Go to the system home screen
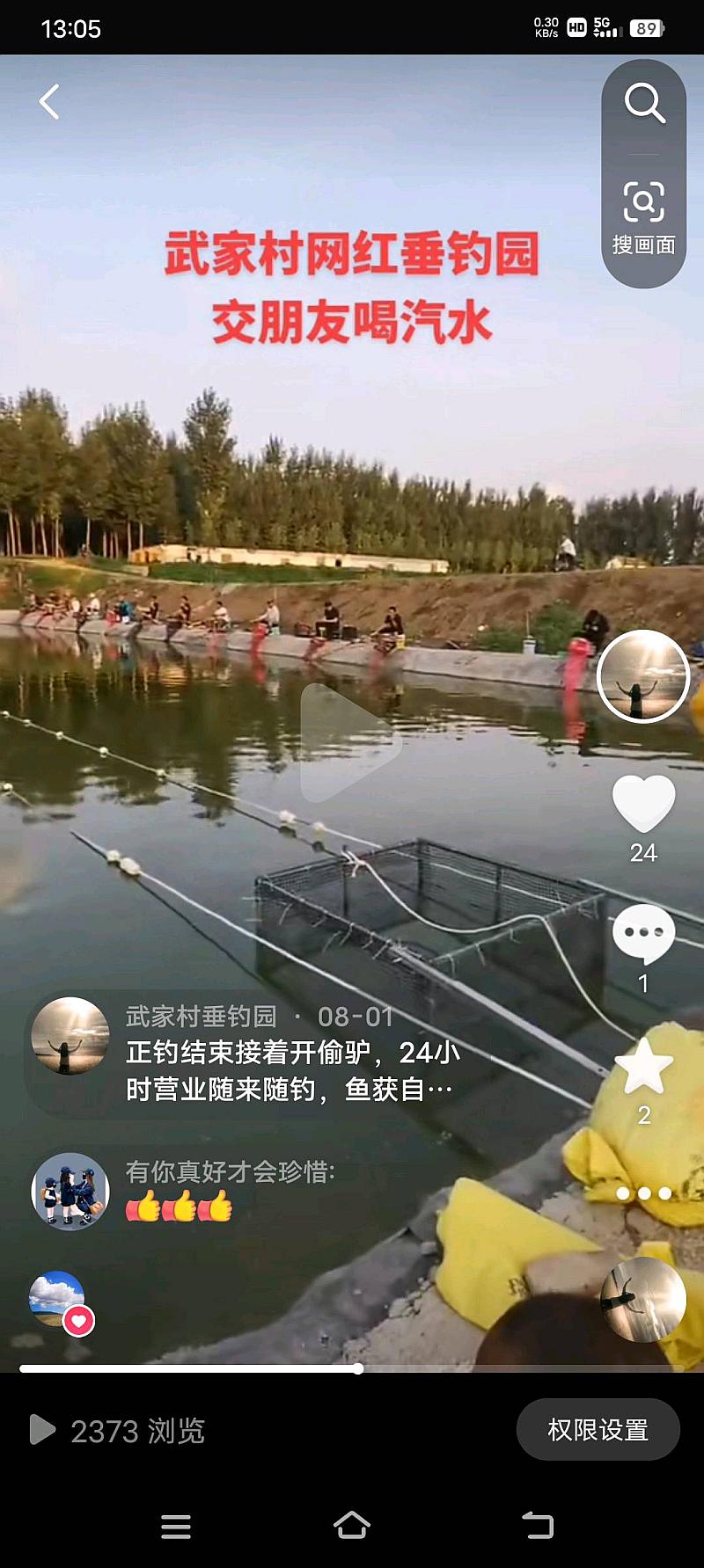 click(x=352, y=1526)
